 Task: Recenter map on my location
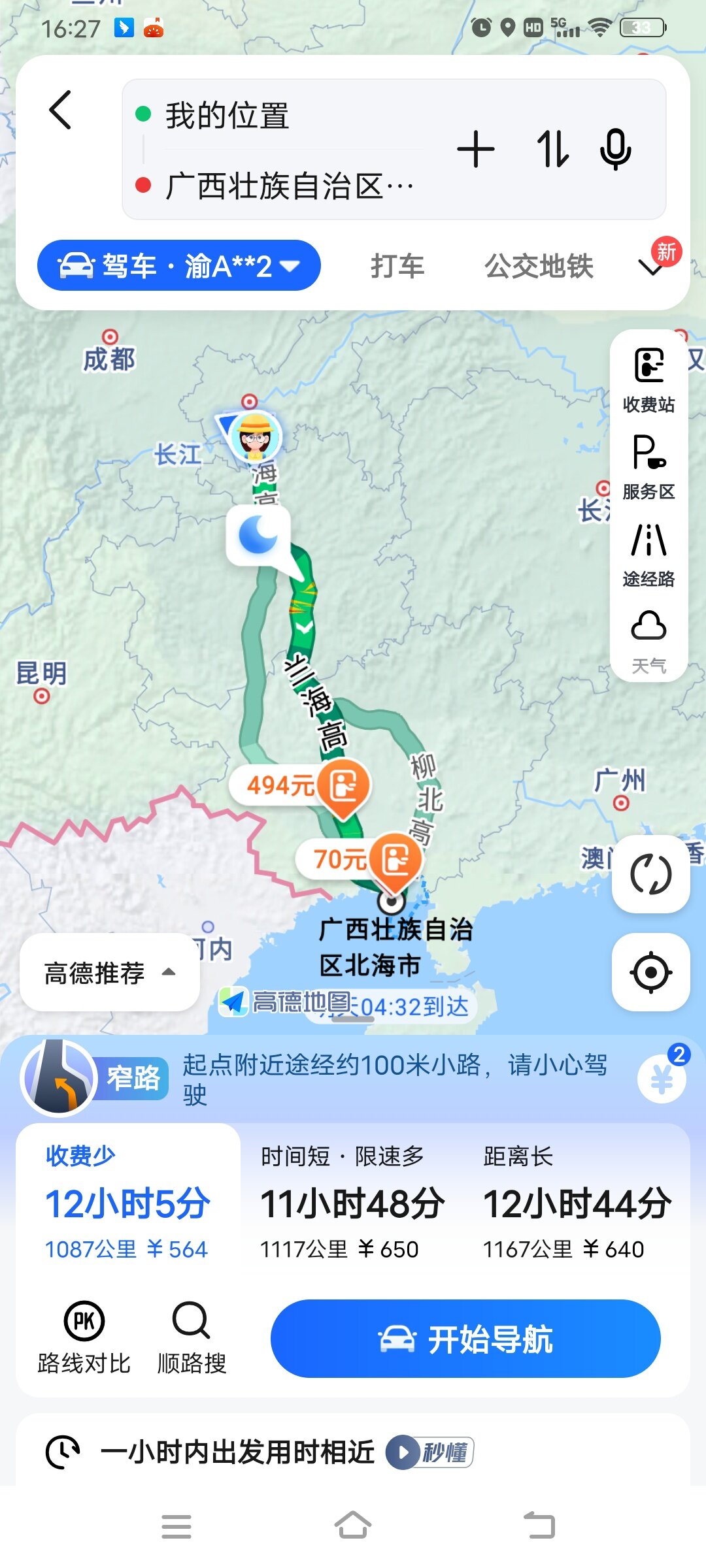pyautogui.click(x=650, y=972)
